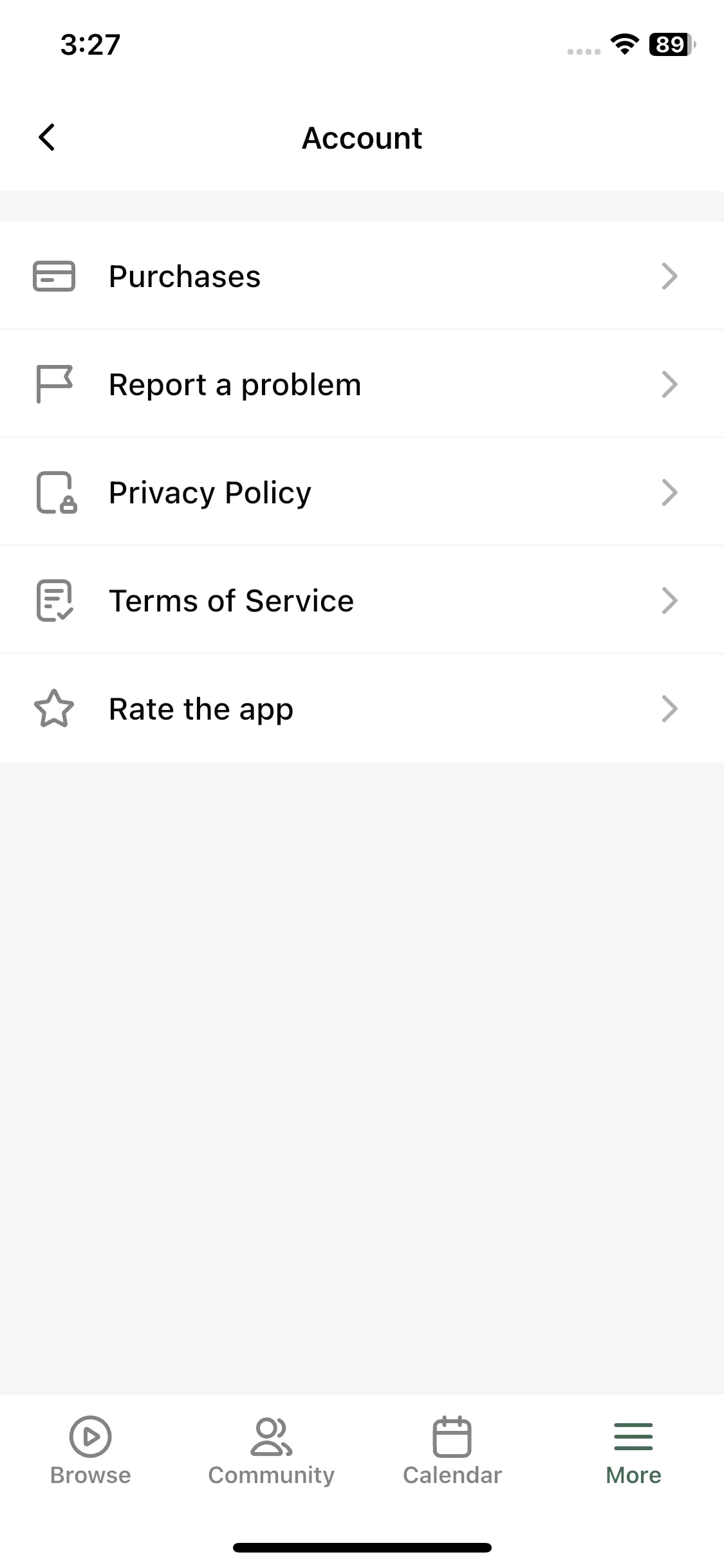View the Privacy Policy
The image size is (724, 1568).
click(360, 492)
